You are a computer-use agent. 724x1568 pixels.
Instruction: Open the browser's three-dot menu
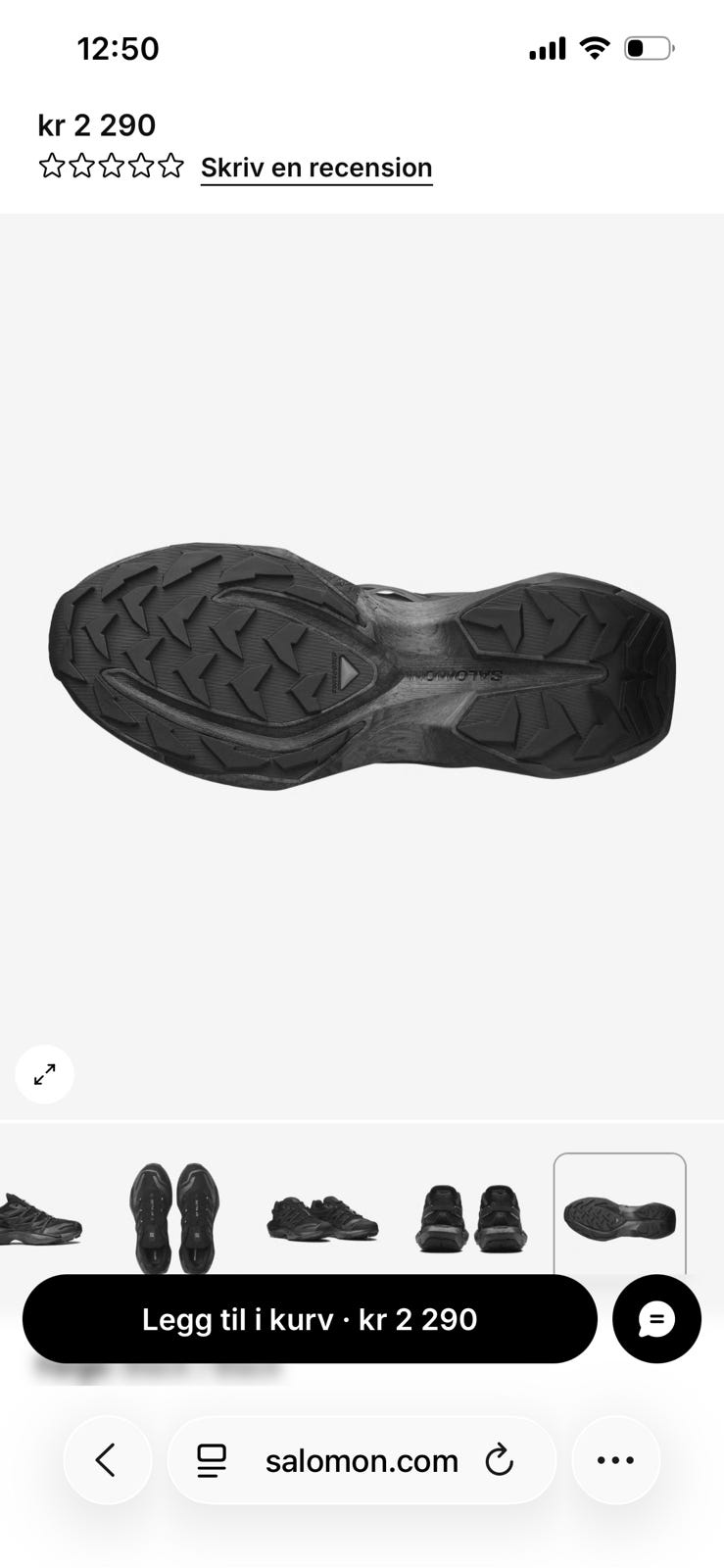pyautogui.click(x=615, y=1460)
